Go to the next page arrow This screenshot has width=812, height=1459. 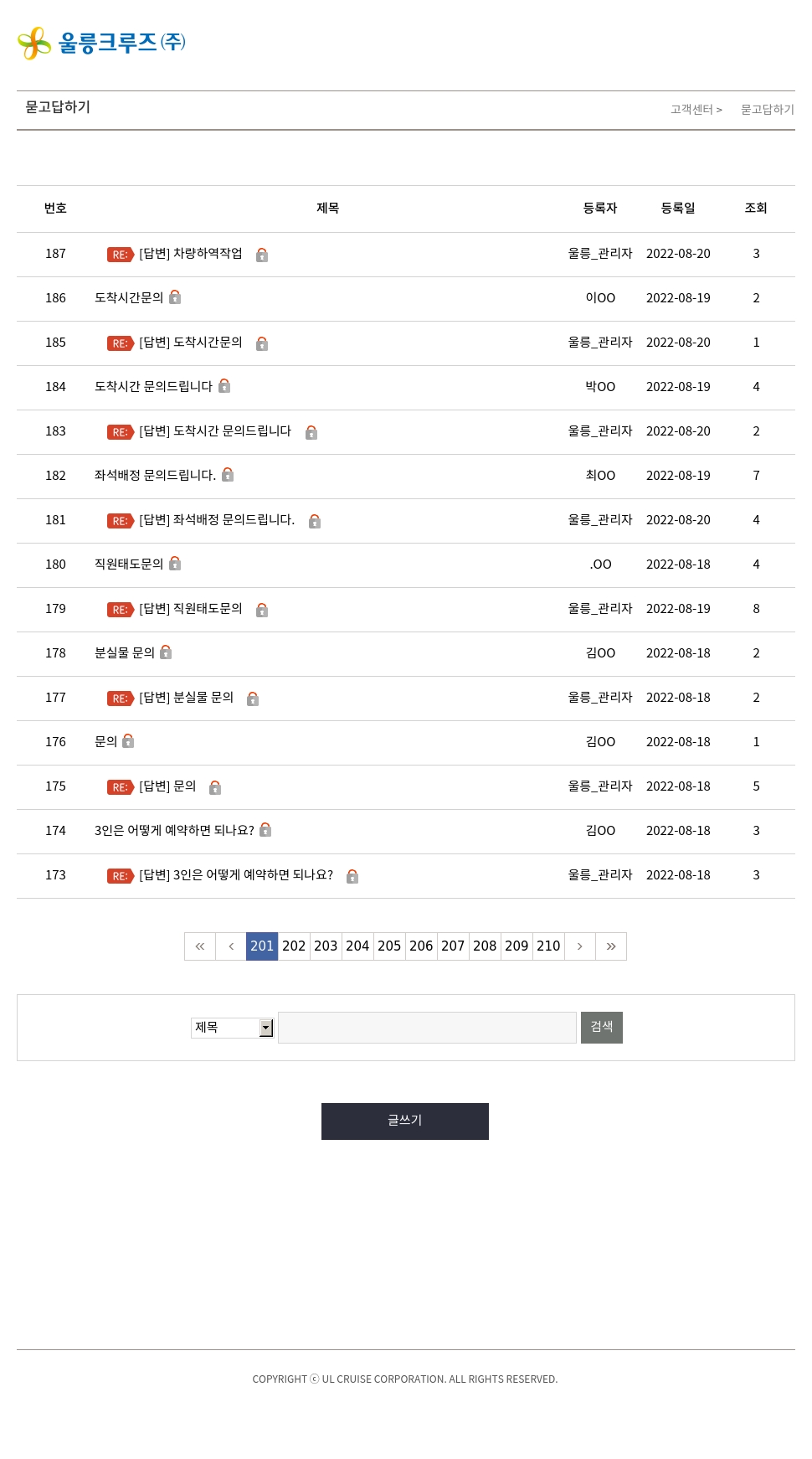click(580, 946)
